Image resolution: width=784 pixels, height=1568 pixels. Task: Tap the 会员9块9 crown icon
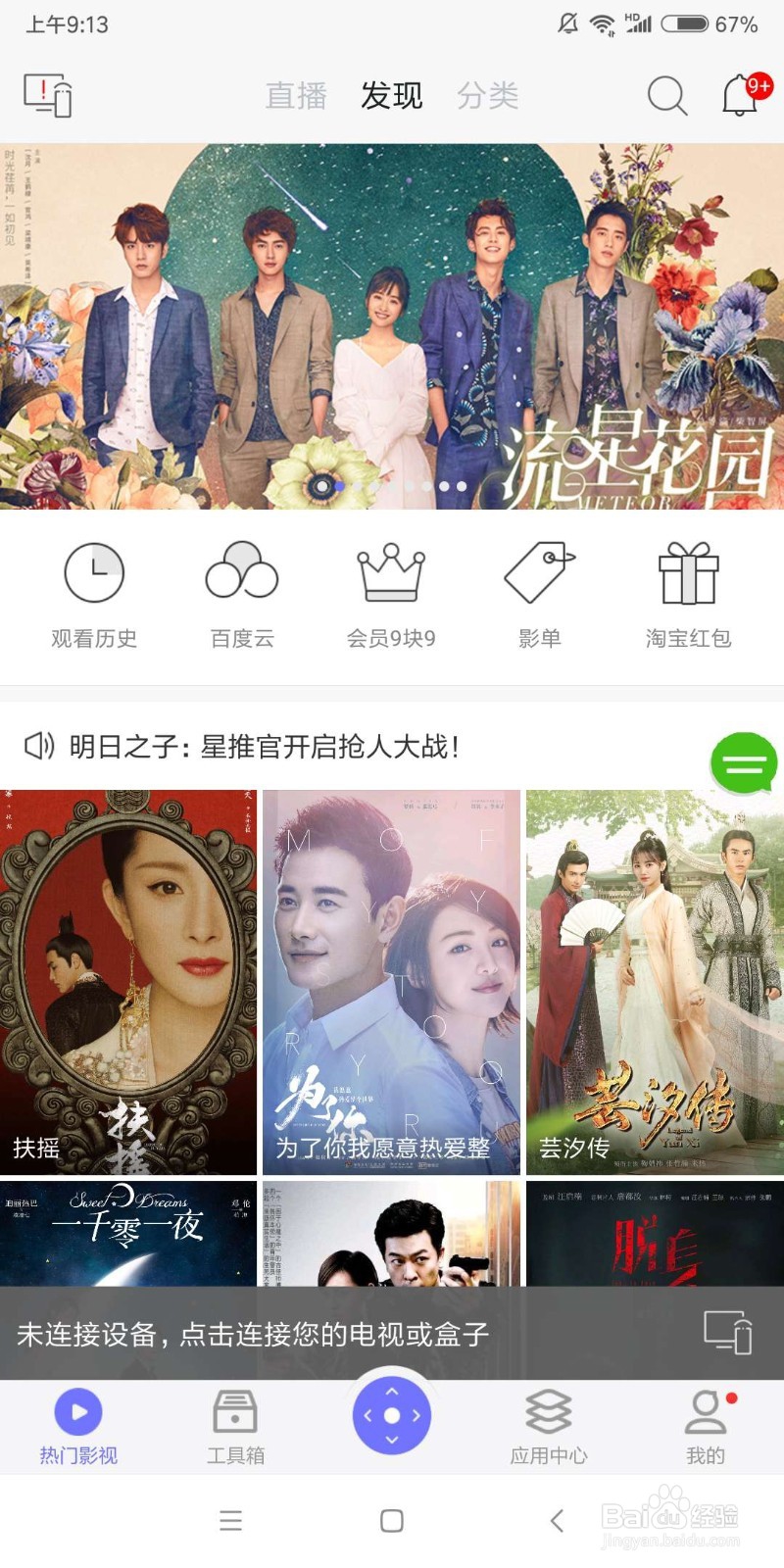pos(392,578)
